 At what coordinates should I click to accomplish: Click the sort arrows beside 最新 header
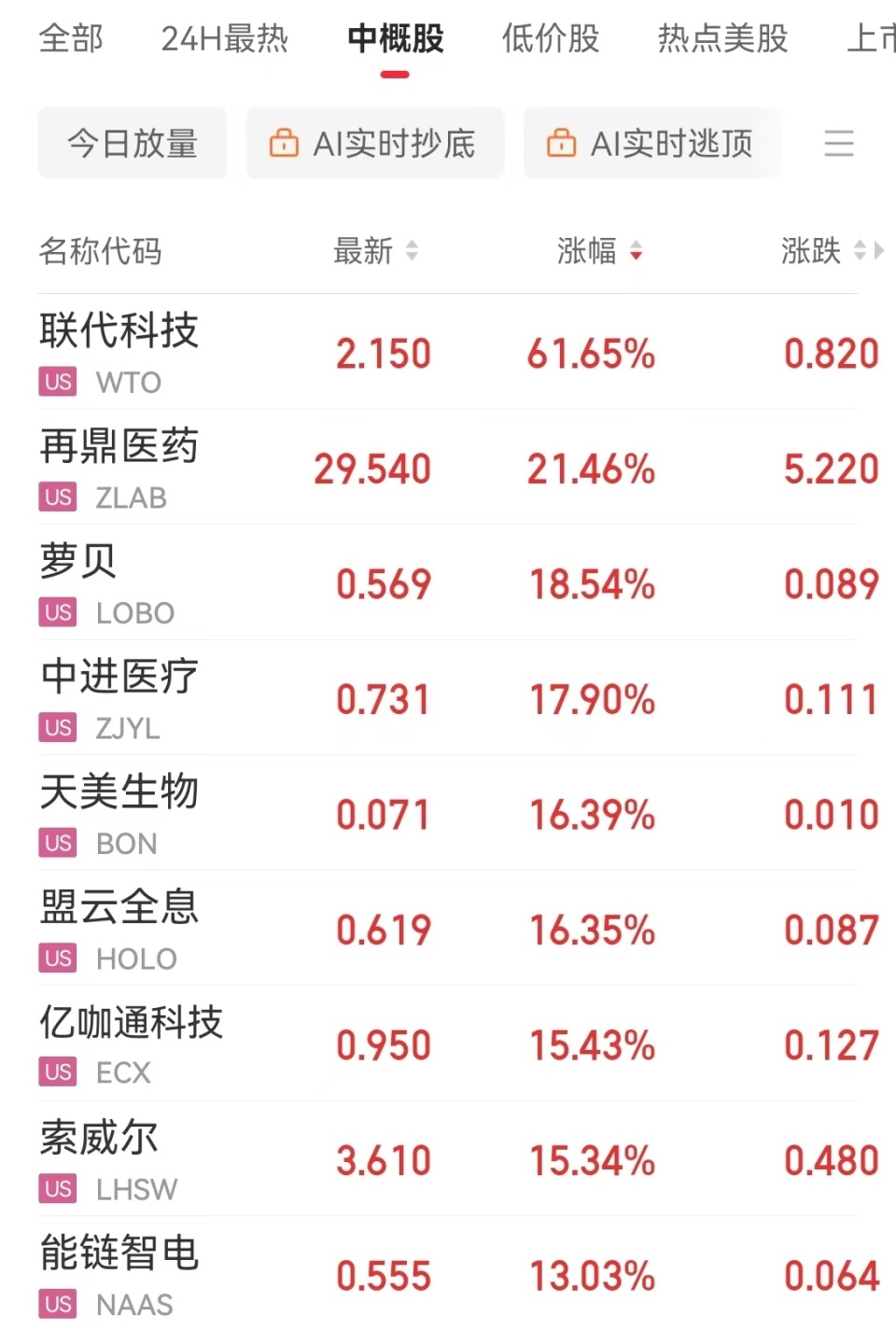click(412, 251)
